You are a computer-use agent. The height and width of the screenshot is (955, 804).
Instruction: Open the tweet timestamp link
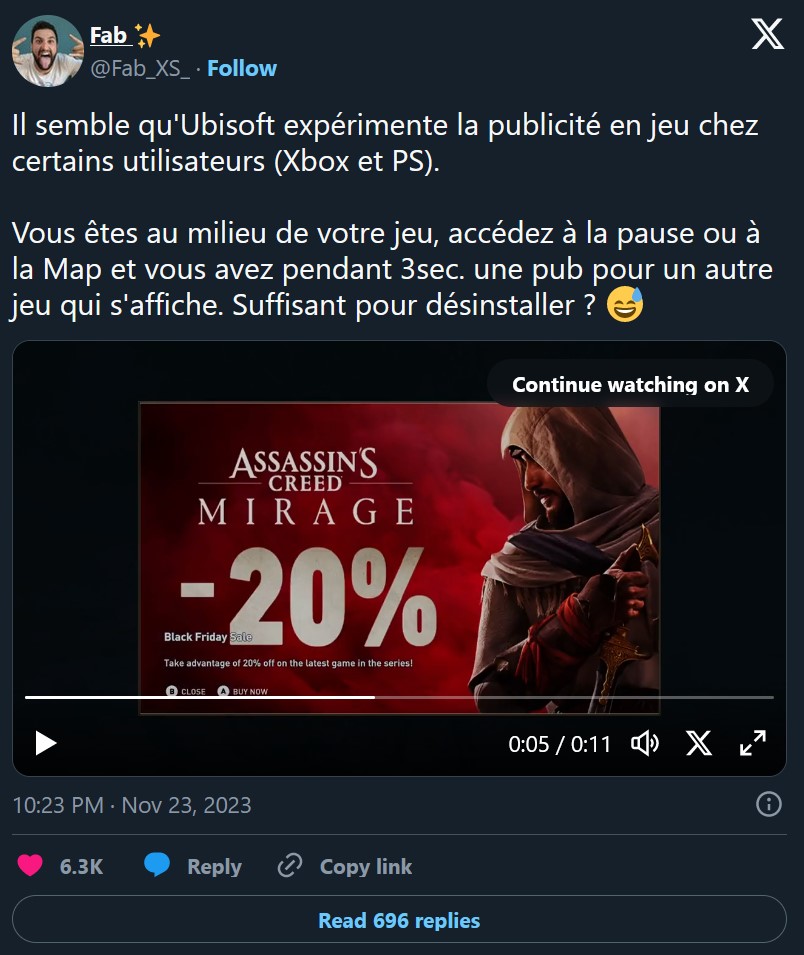[132, 804]
